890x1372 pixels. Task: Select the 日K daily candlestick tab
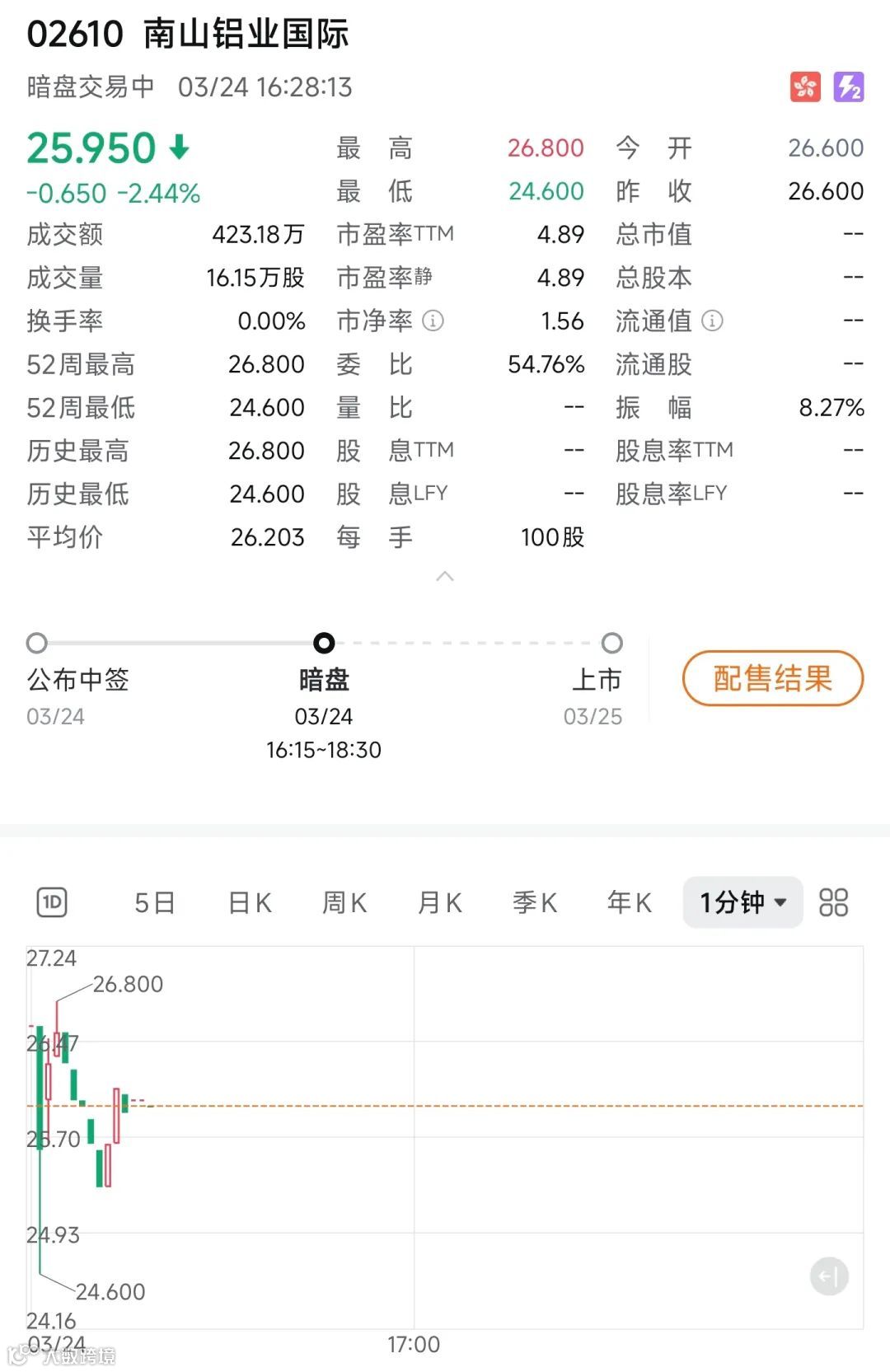250,902
